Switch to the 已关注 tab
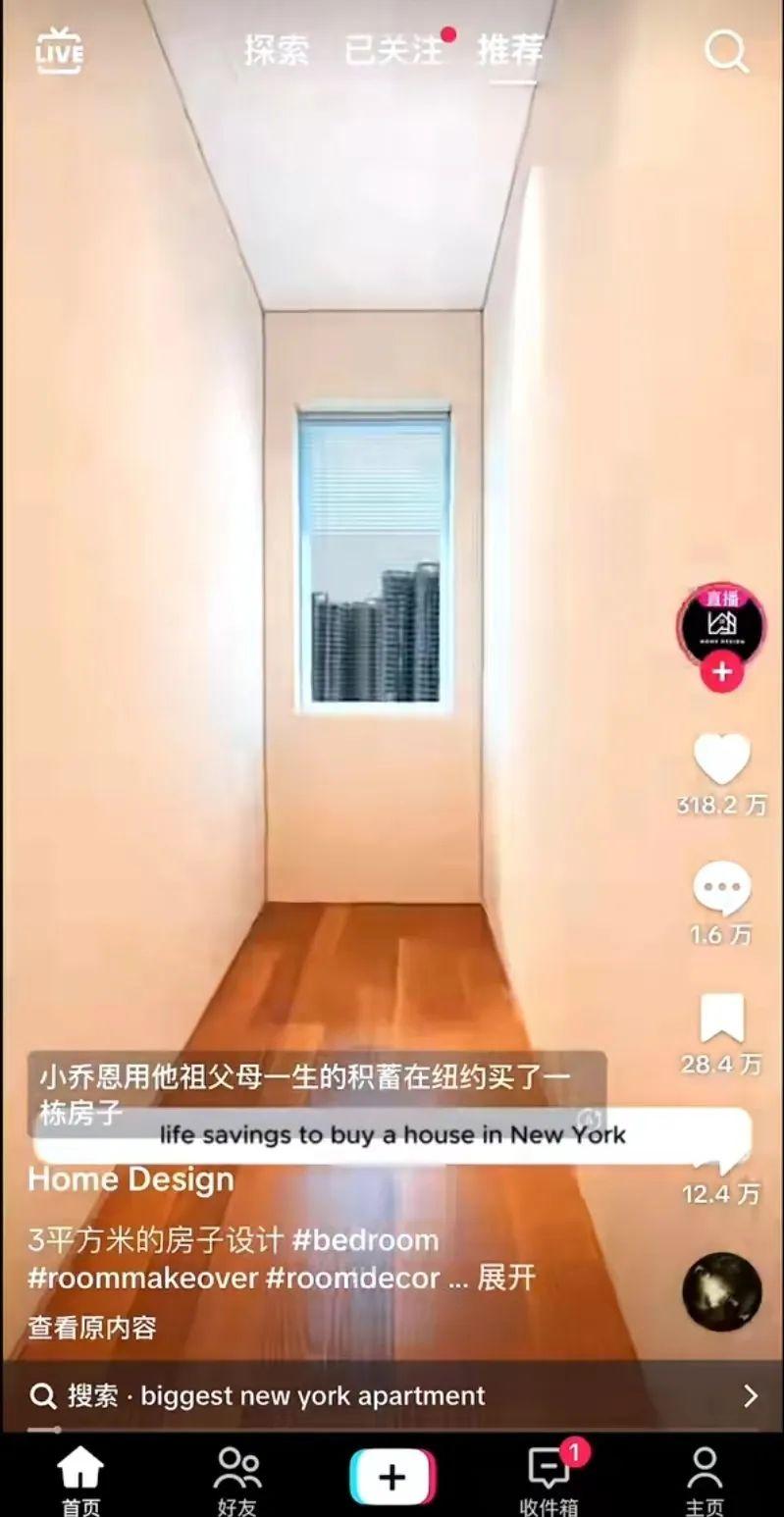 click(392, 50)
